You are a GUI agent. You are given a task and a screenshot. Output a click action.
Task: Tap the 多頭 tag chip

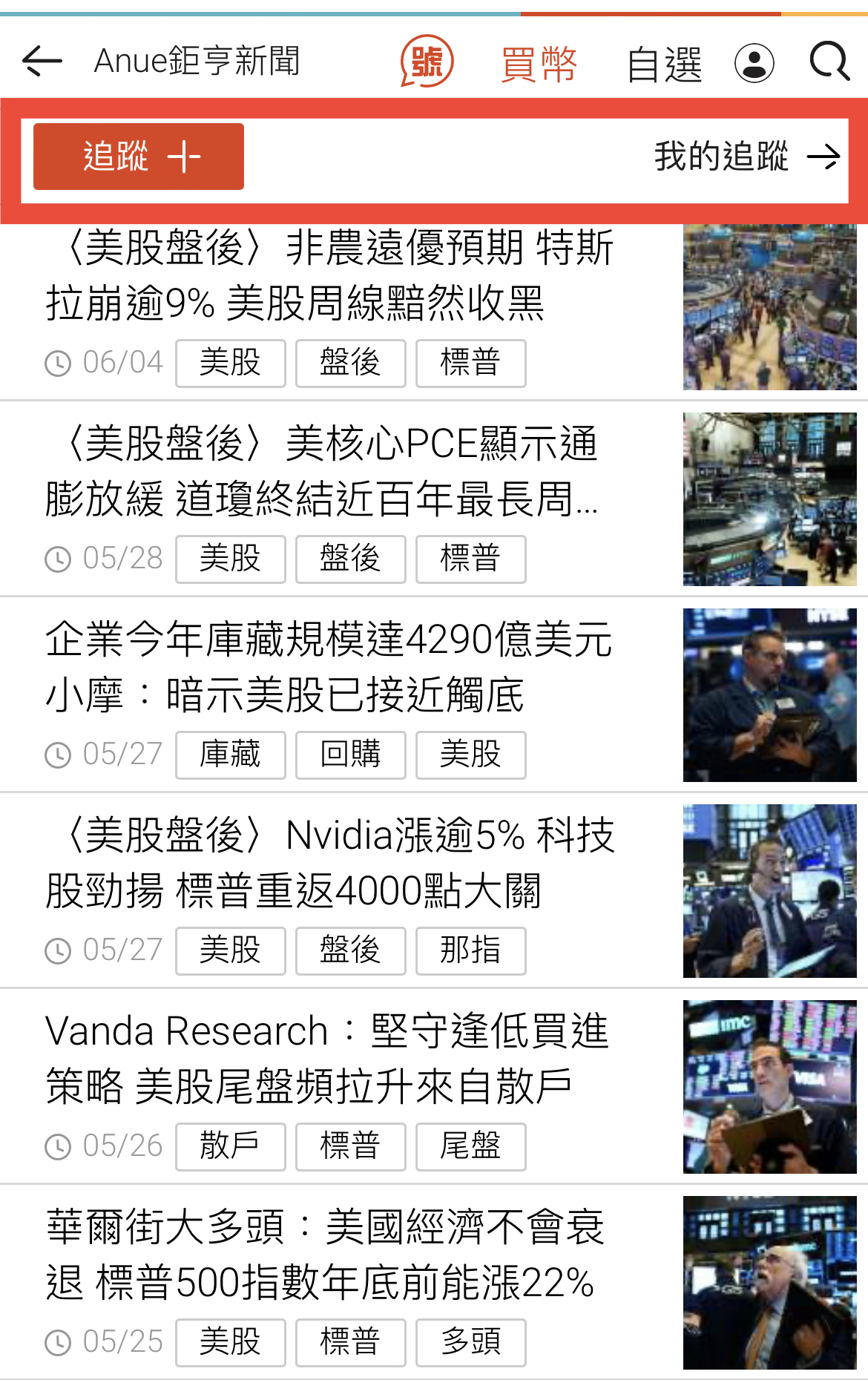pos(470,1342)
